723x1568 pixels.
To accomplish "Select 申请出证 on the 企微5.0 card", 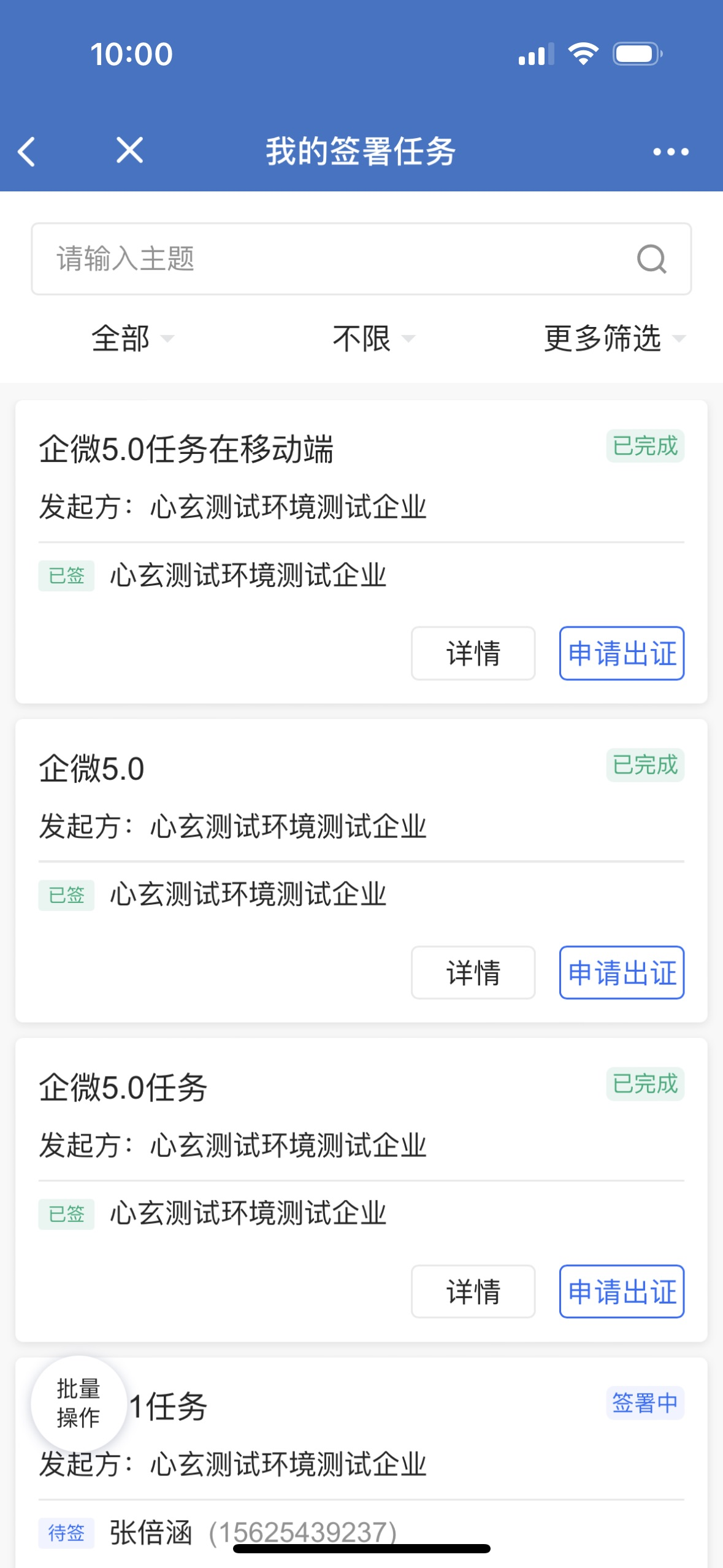I will click(622, 972).
